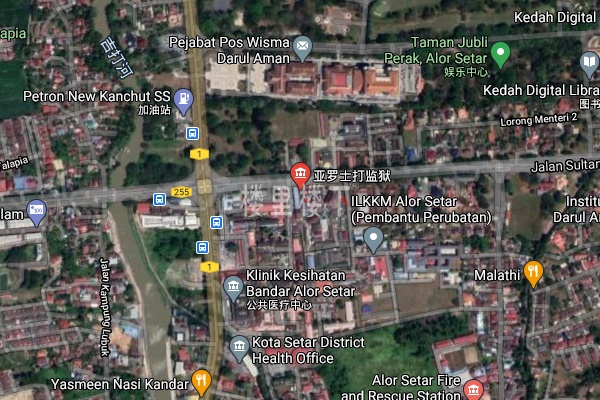Image resolution: width=600 pixels, height=400 pixels.
Task: Open Taman Jubli Perak park pin
Action: pos(501,52)
